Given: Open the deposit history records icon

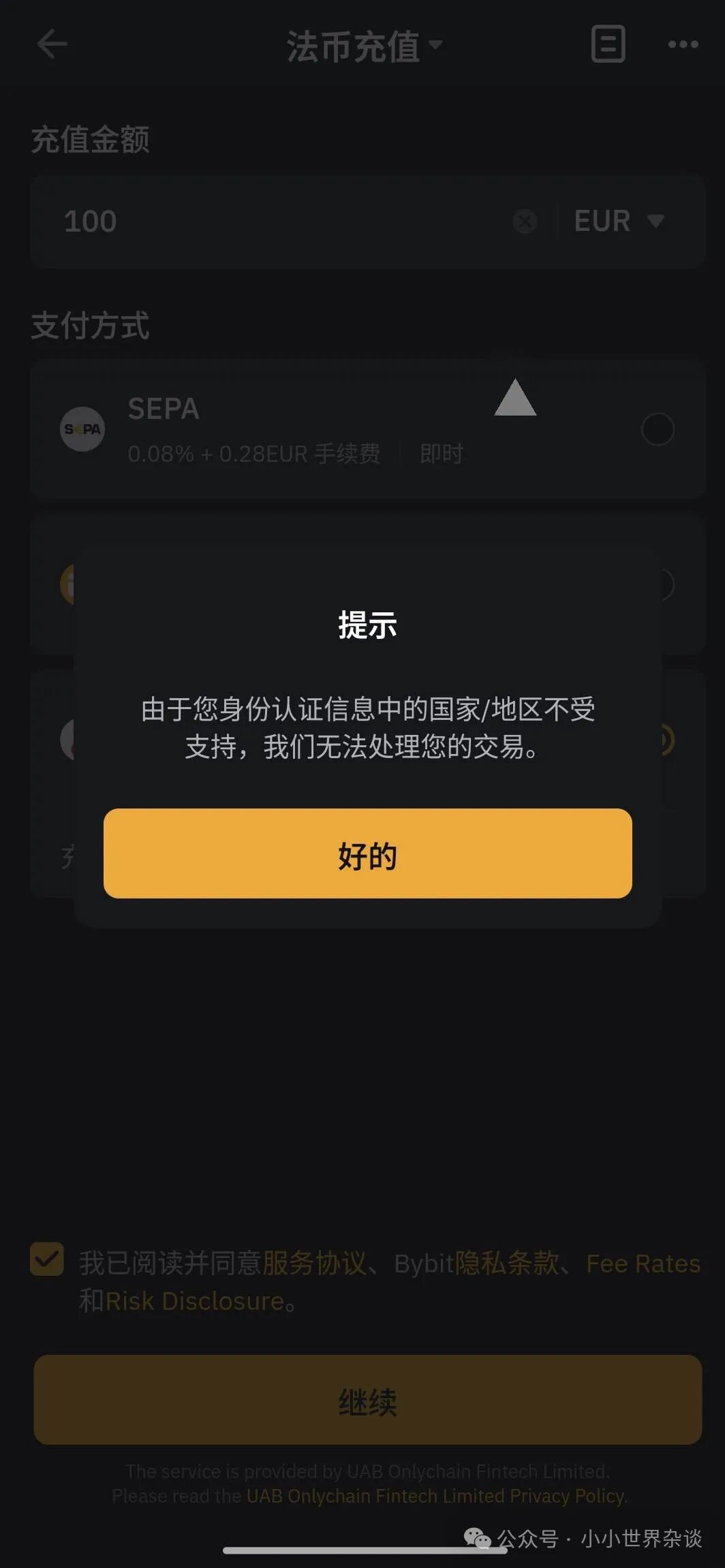Looking at the screenshot, I should [x=608, y=45].
